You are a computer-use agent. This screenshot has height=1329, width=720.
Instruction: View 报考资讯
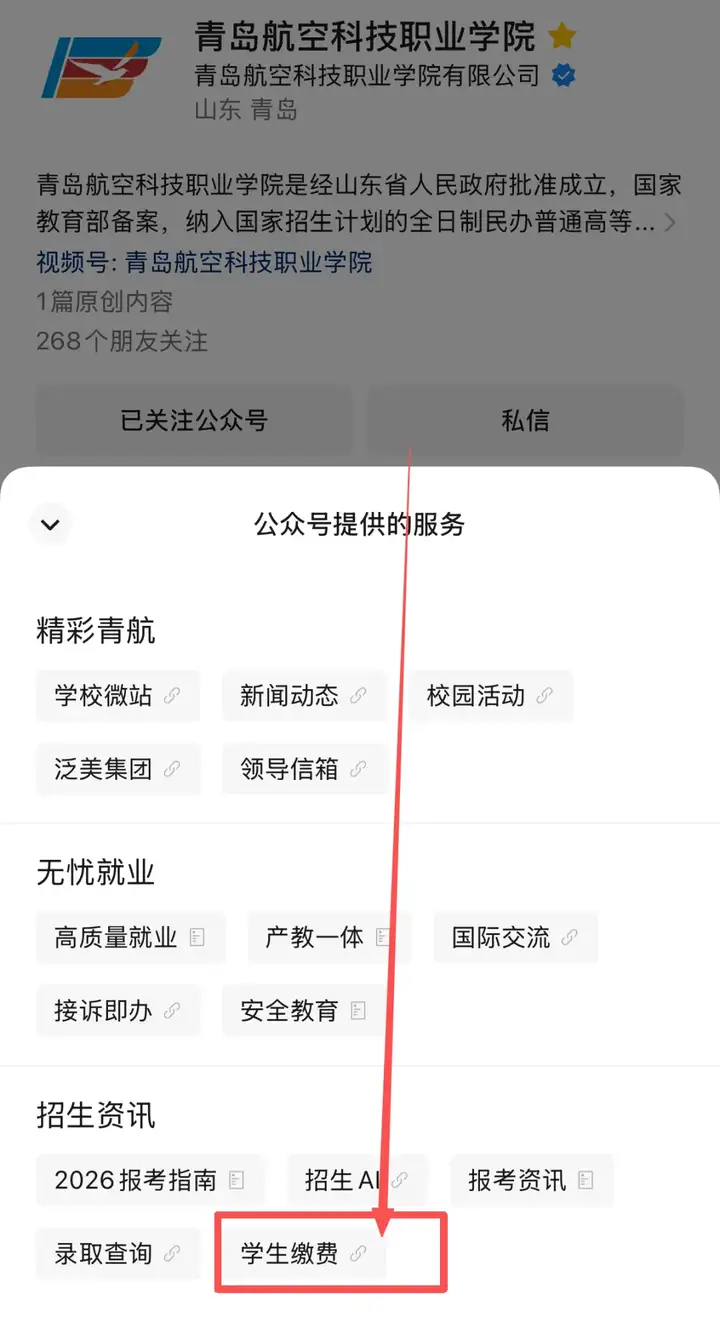530,1180
